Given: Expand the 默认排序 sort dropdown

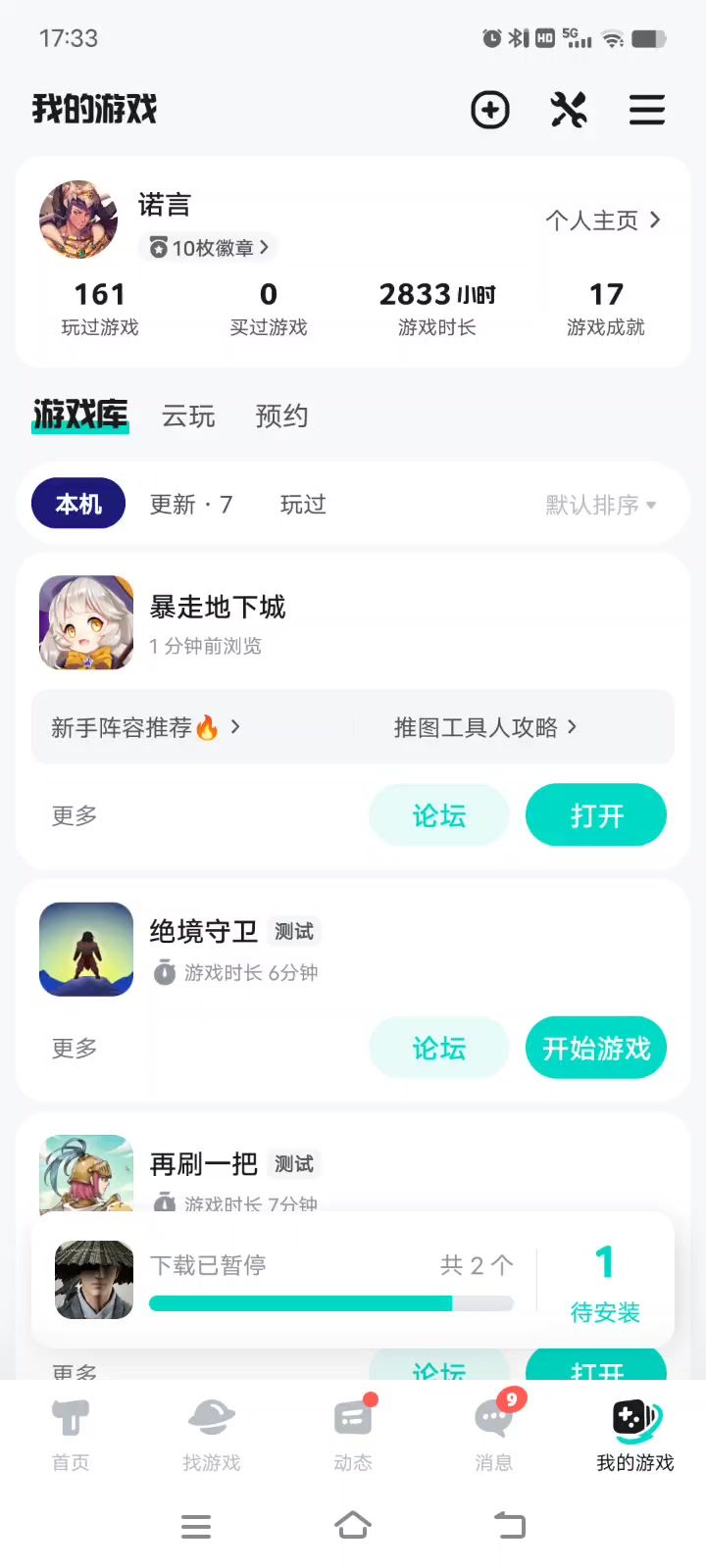Looking at the screenshot, I should tap(600, 505).
